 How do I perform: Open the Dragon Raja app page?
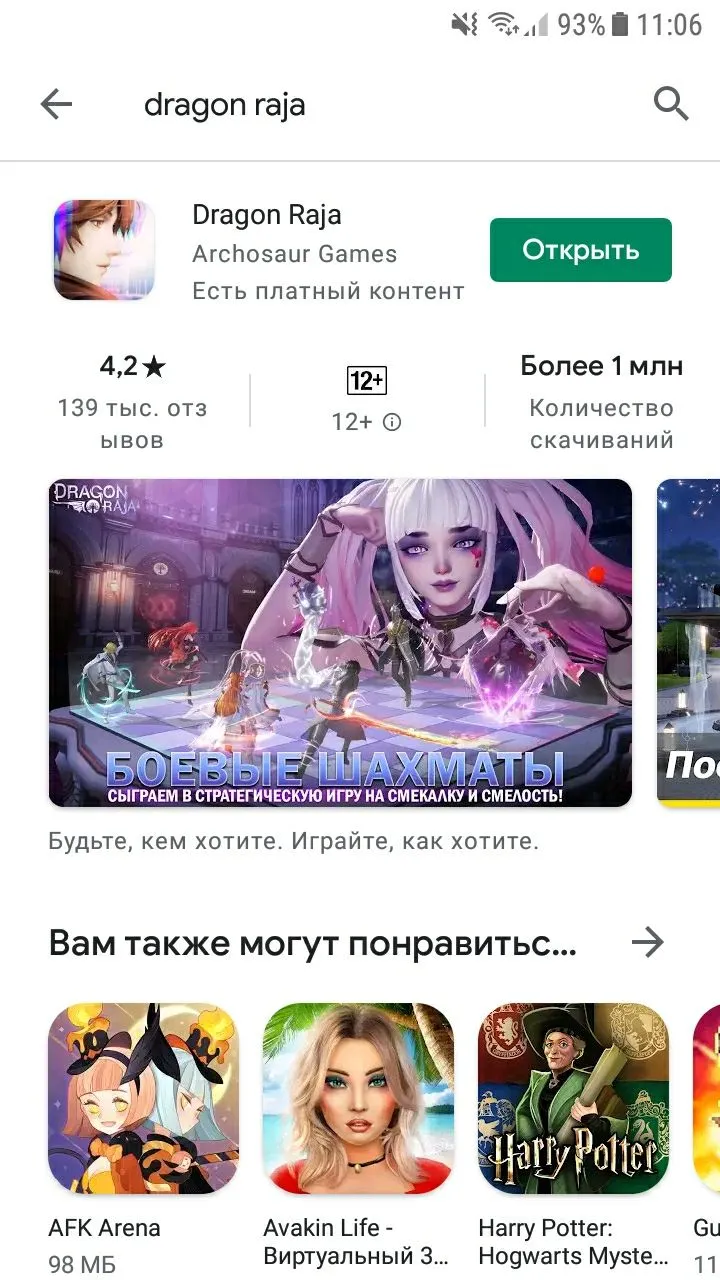coord(266,215)
